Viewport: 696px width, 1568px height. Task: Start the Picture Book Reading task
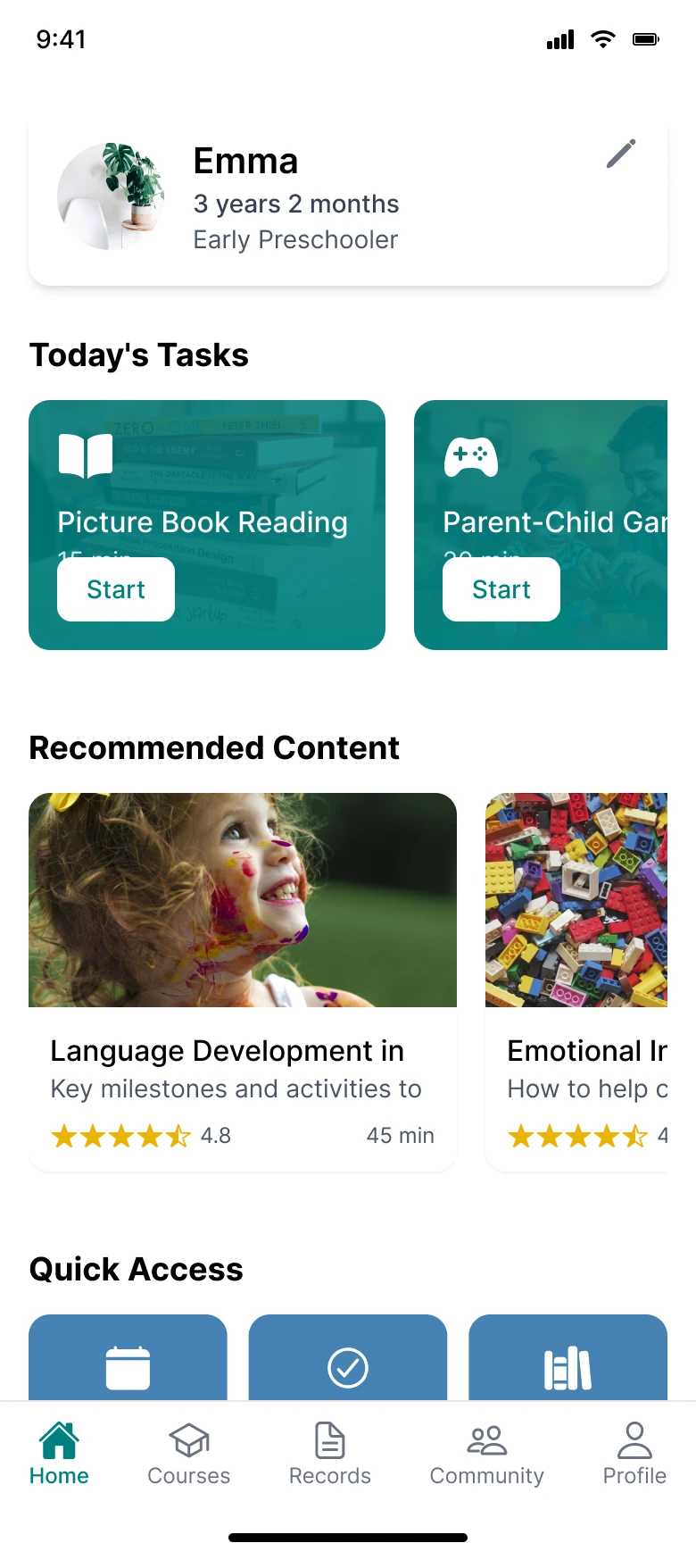116,589
